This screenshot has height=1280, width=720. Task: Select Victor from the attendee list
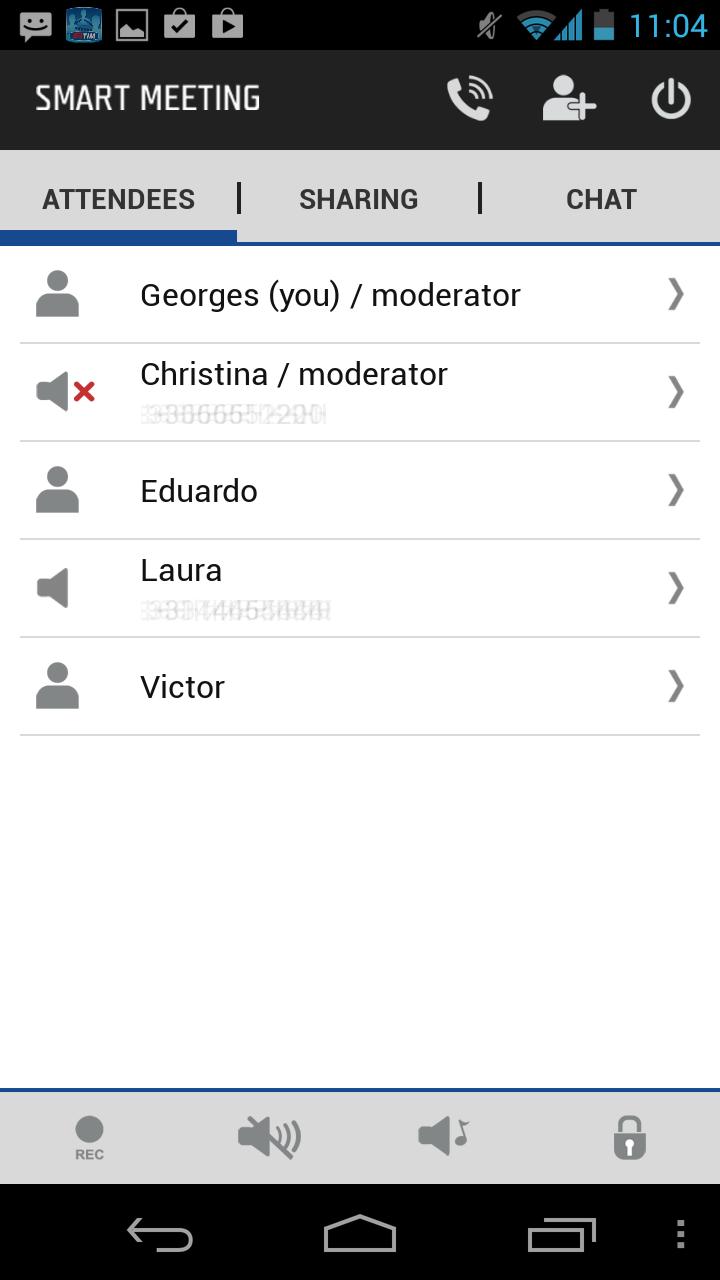360,686
